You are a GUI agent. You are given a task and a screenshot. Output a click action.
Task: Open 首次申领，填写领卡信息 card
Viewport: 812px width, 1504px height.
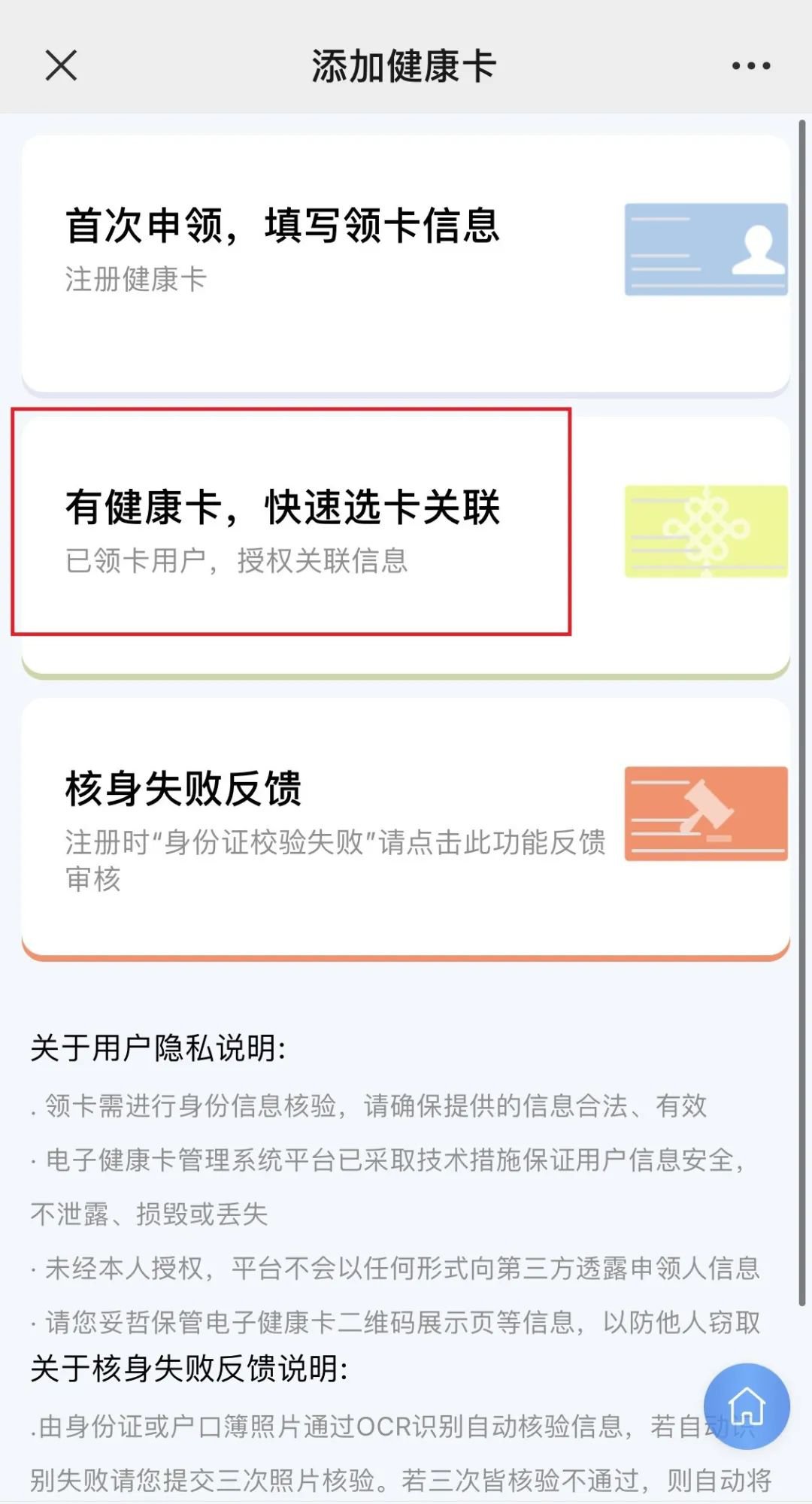coord(406,263)
